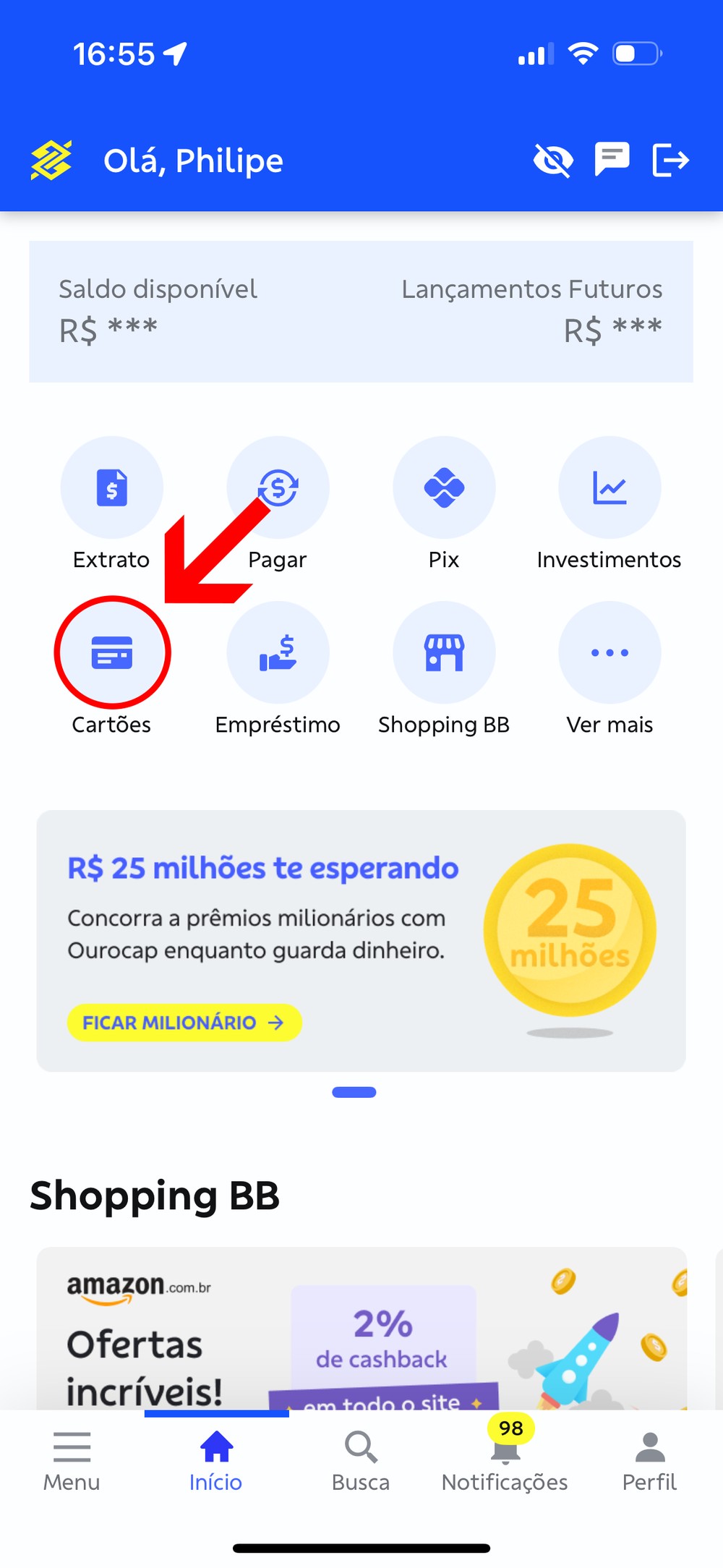Tap Ver mais for more options
Screen dimensions: 723x1568
point(609,653)
